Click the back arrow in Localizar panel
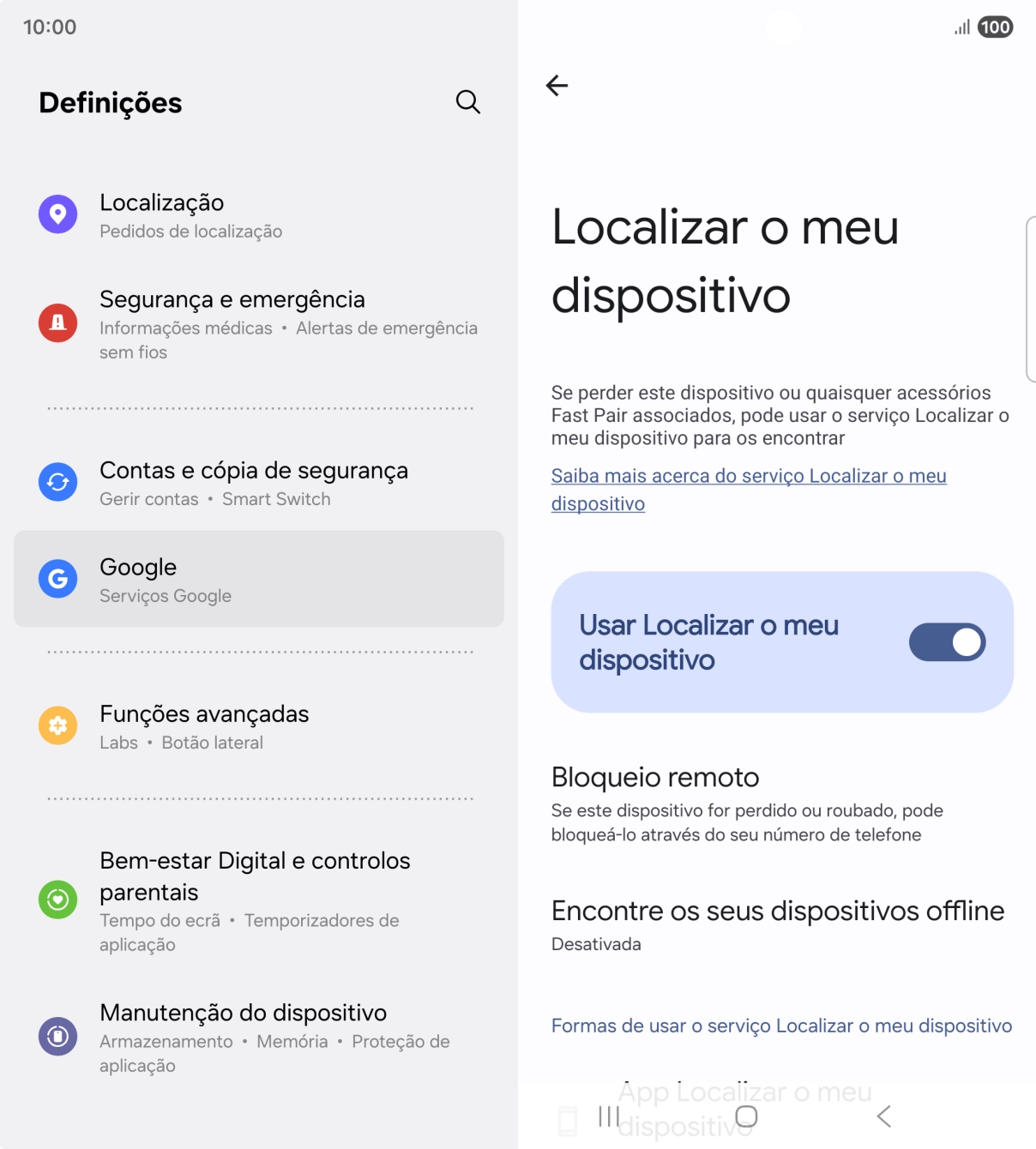 coord(558,85)
